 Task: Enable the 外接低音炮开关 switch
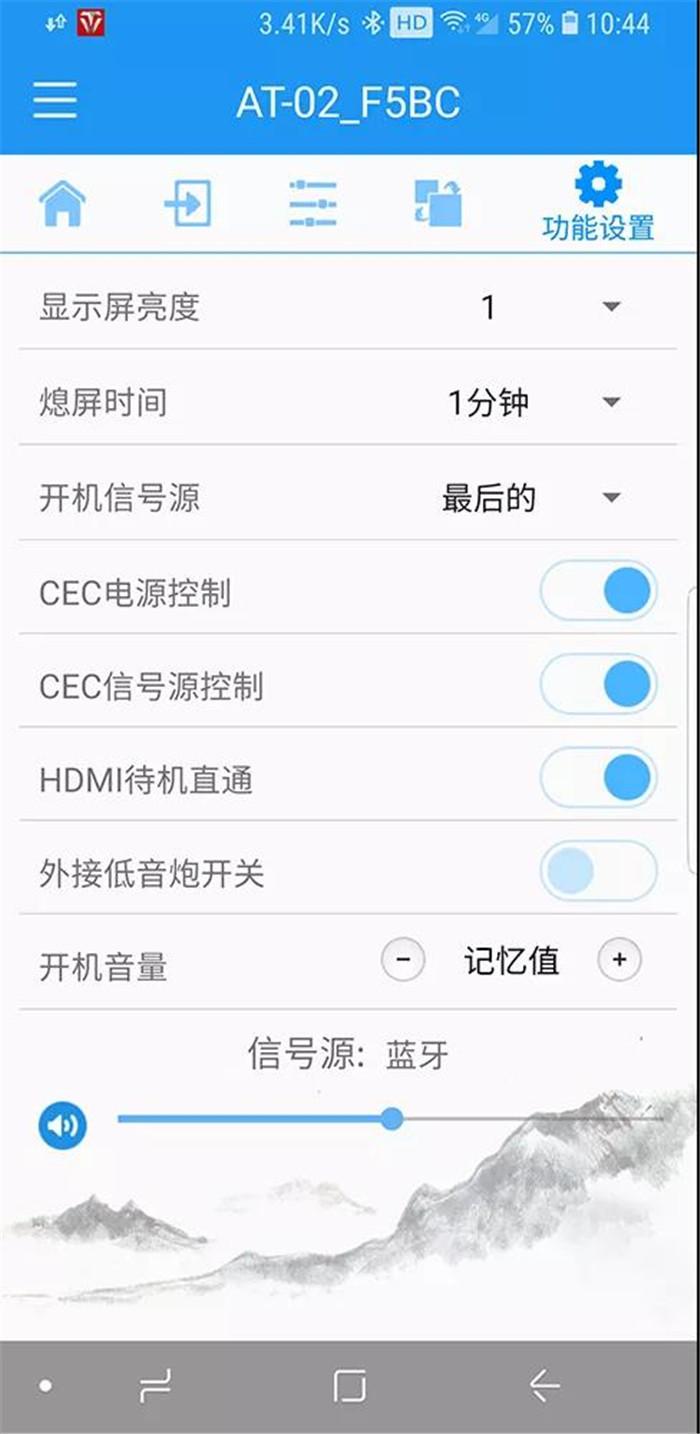(598, 872)
